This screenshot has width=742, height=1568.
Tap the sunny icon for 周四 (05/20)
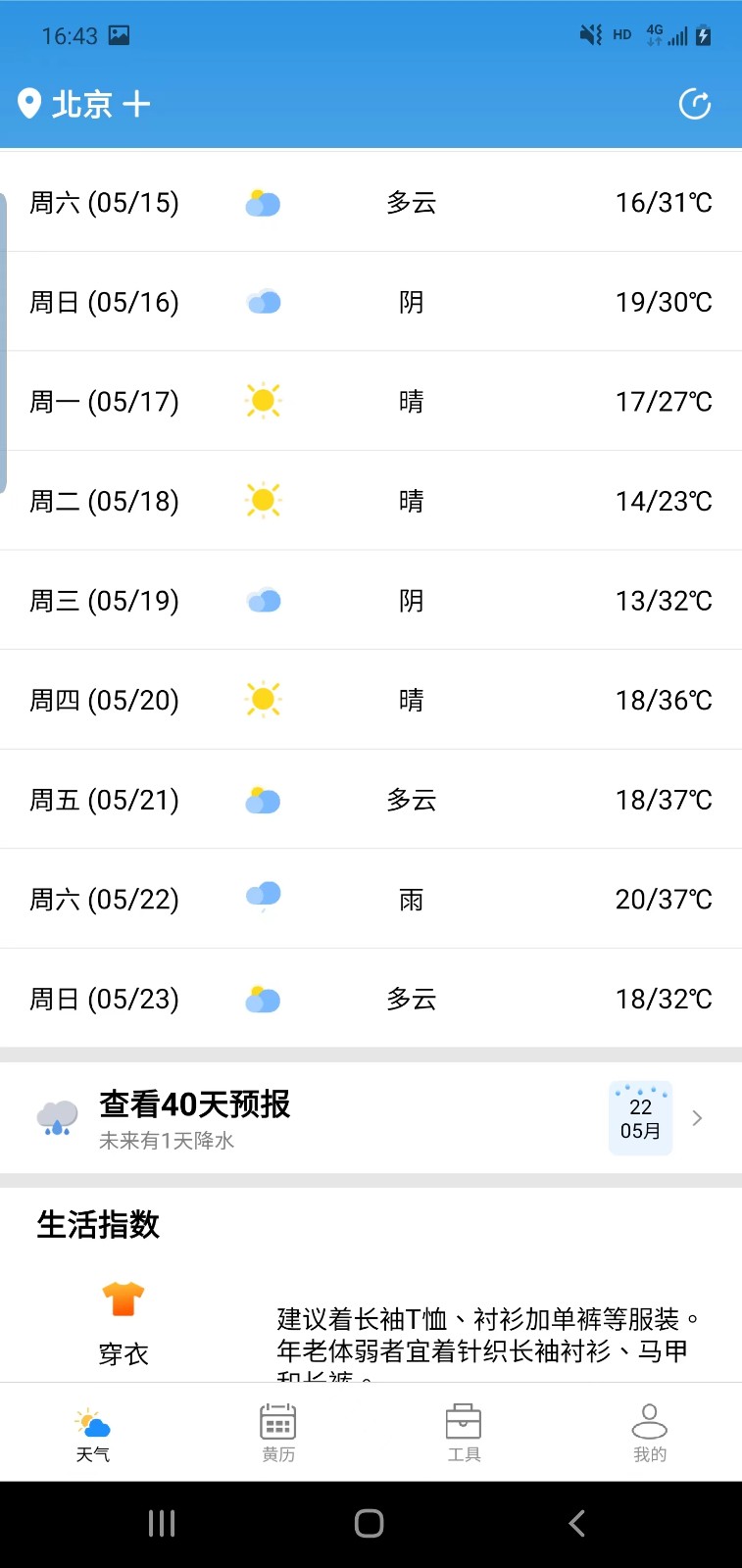pyautogui.click(x=262, y=699)
